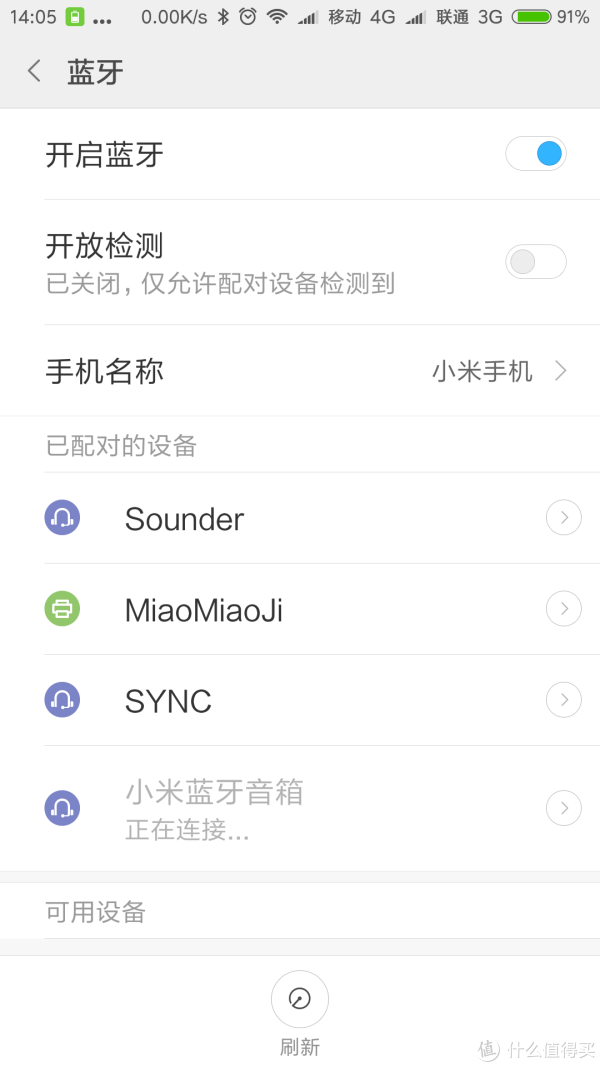The image size is (600, 1067).
Task: Open details arrow for 小米蓝牙音箱
Action: tap(564, 808)
